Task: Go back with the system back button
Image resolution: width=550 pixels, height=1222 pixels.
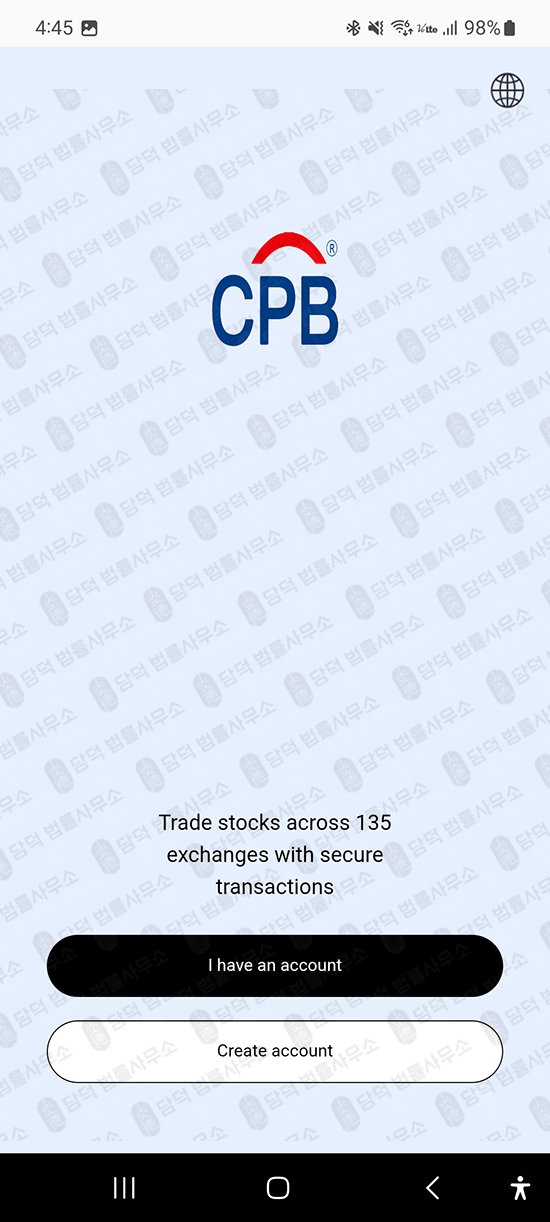Action: (x=432, y=1188)
